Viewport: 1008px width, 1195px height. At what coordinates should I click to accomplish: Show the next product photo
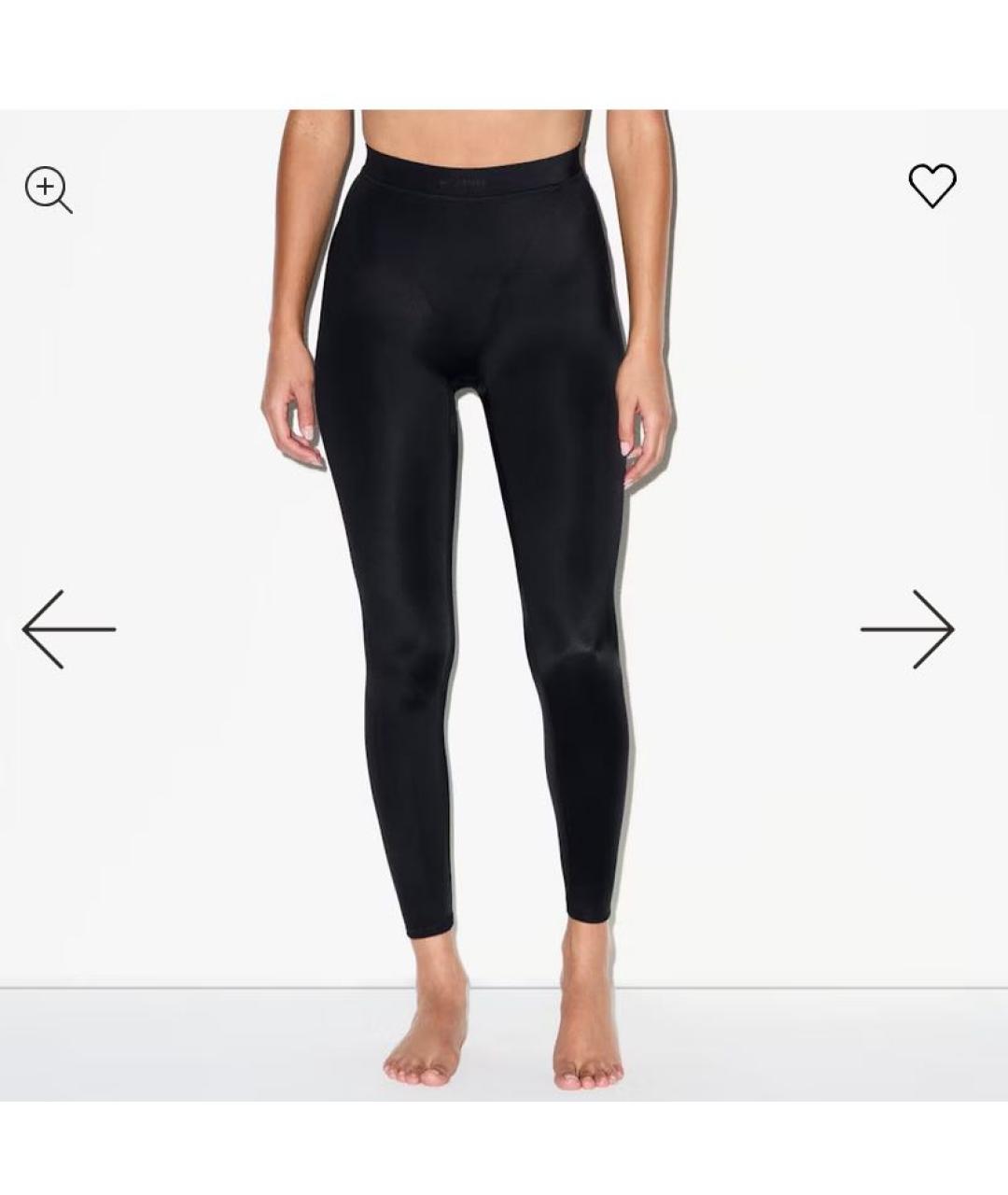pos(907,629)
